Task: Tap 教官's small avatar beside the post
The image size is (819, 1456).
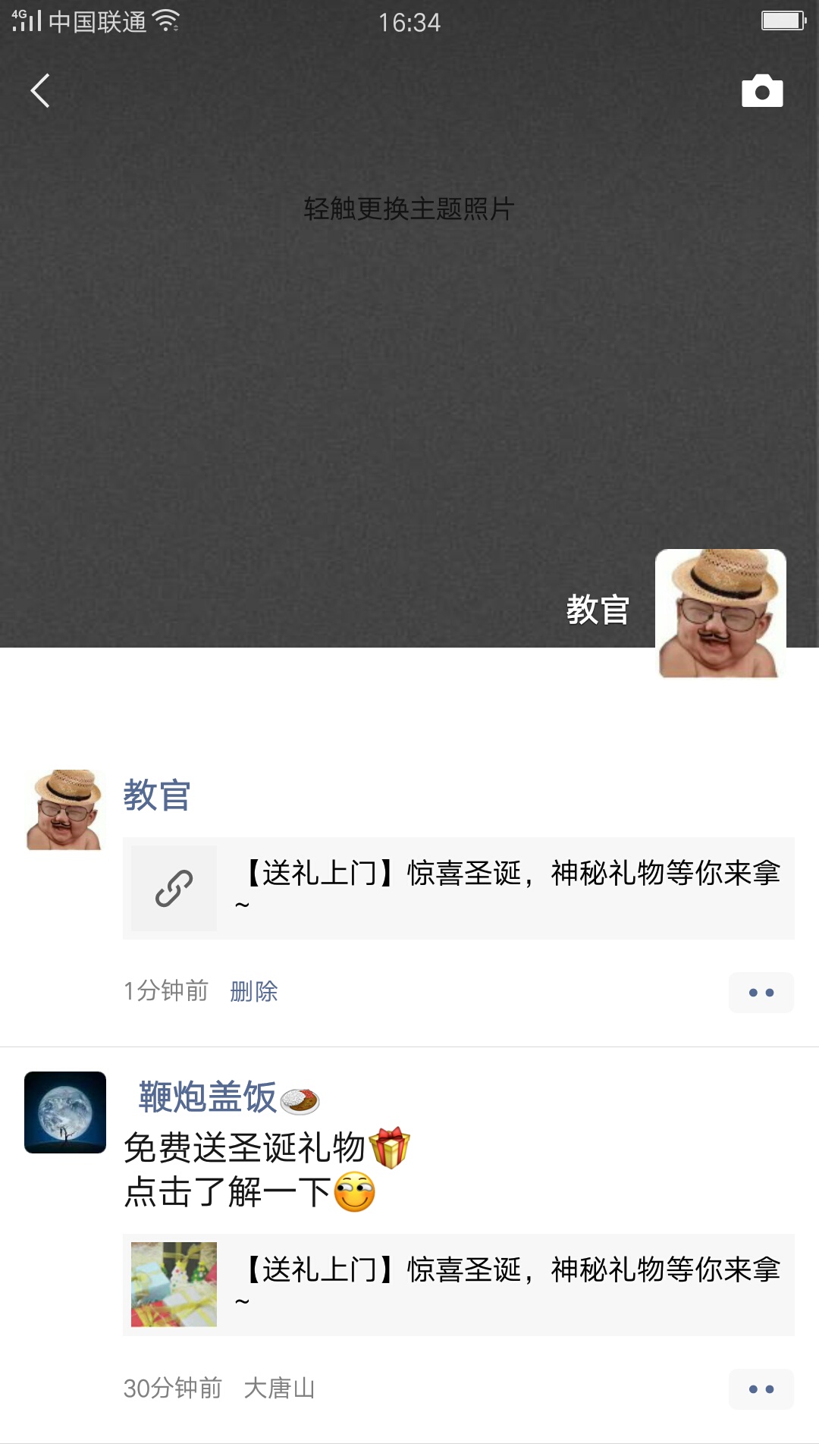Action: click(x=64, y=810)
